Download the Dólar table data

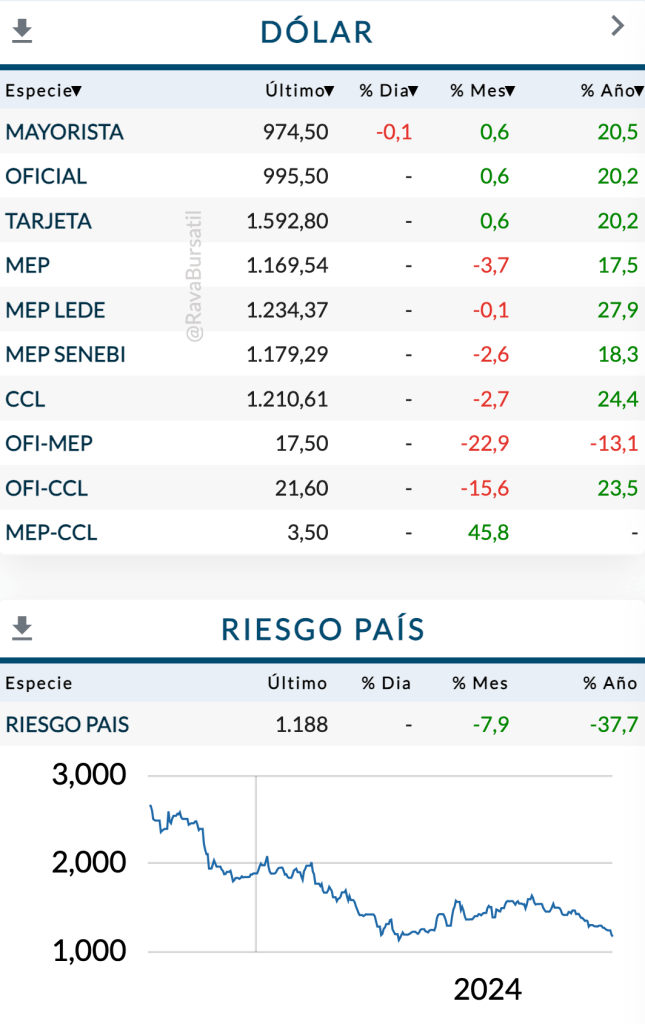click(22, 32)
